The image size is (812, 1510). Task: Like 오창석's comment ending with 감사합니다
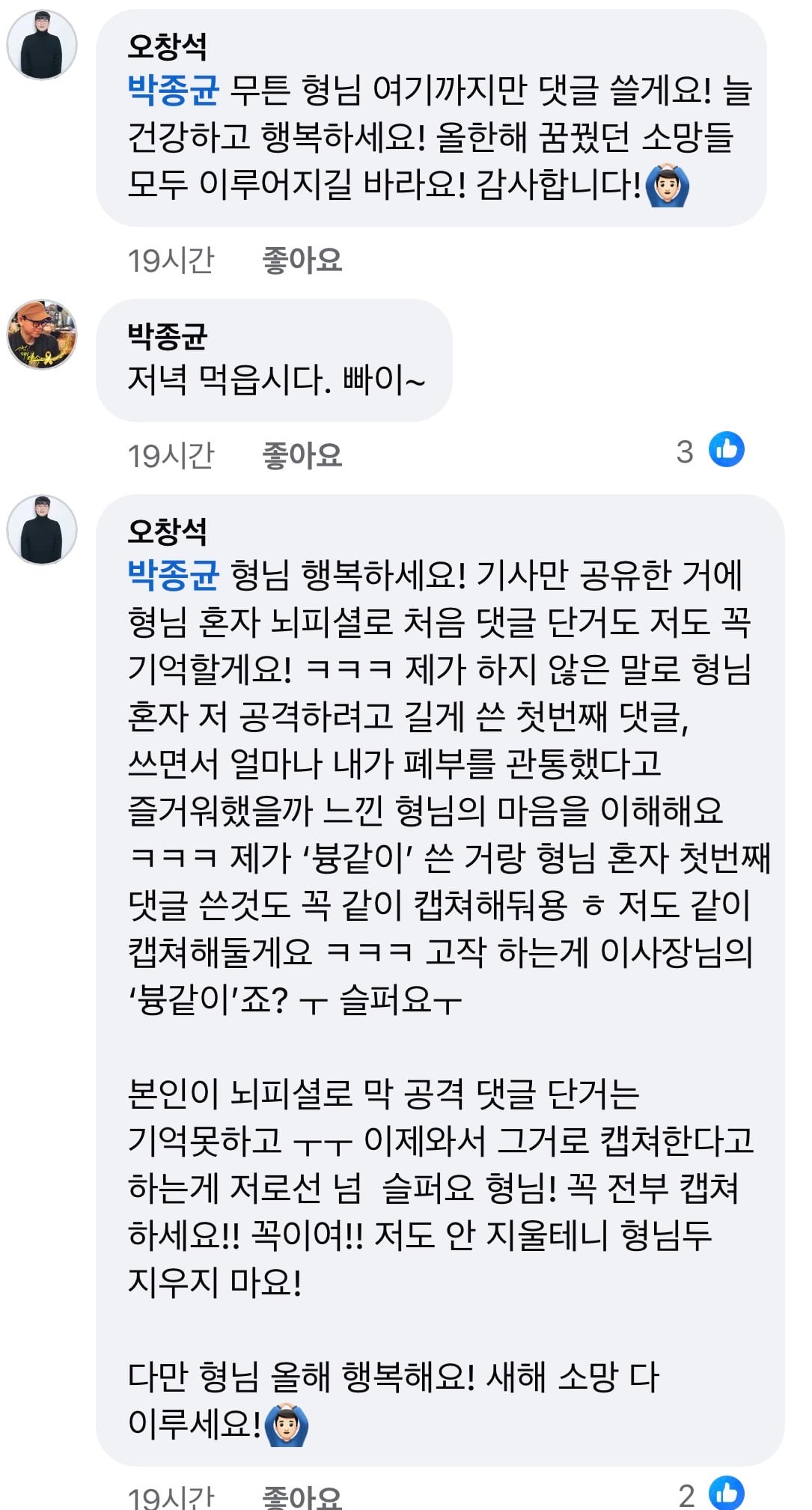click(x=302, y=261)
